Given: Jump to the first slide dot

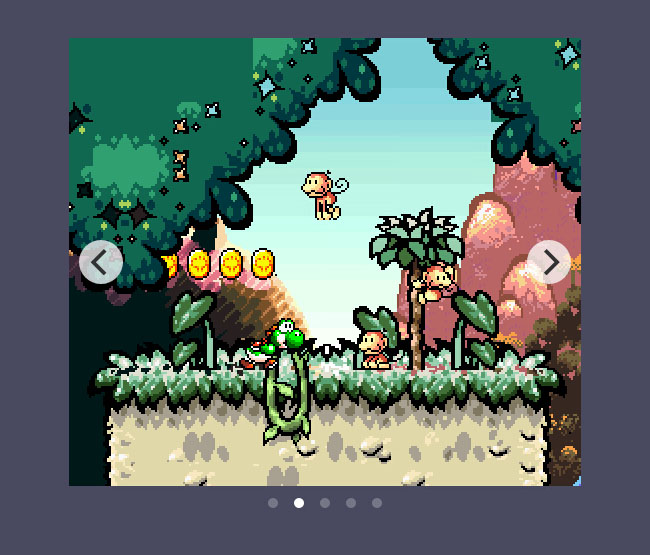Looking at the screenshot, I should coord(273,503).
